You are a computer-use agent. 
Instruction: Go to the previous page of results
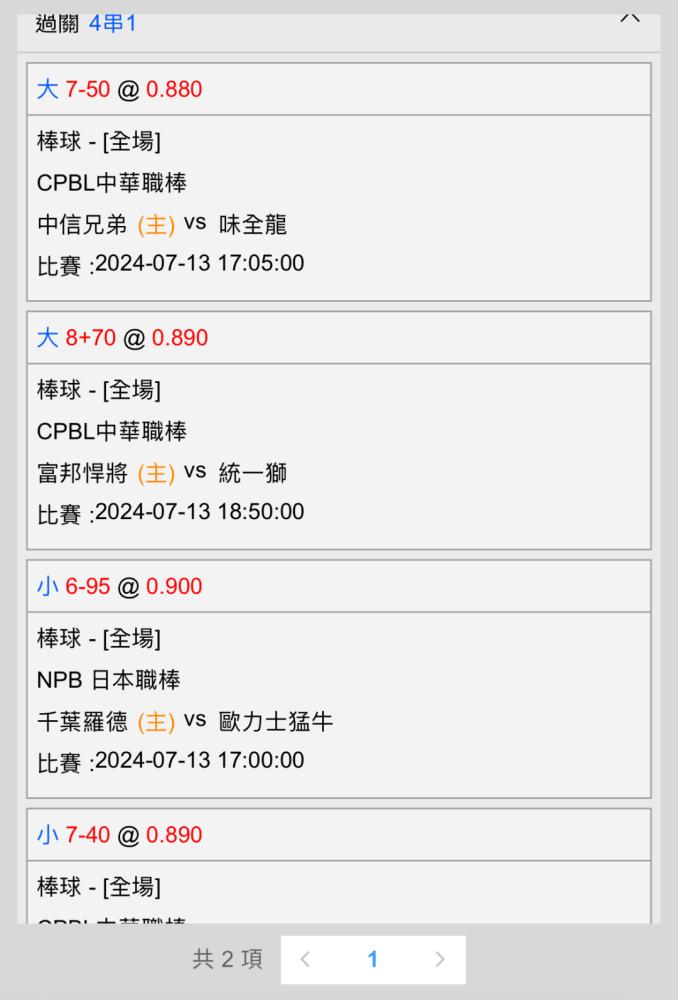point(305,960)
